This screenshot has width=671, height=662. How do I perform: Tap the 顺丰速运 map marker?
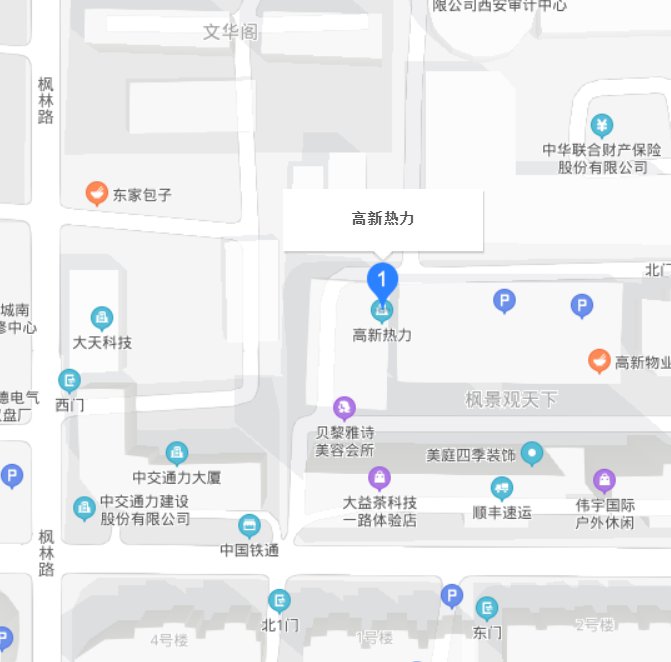coord(502,489)
